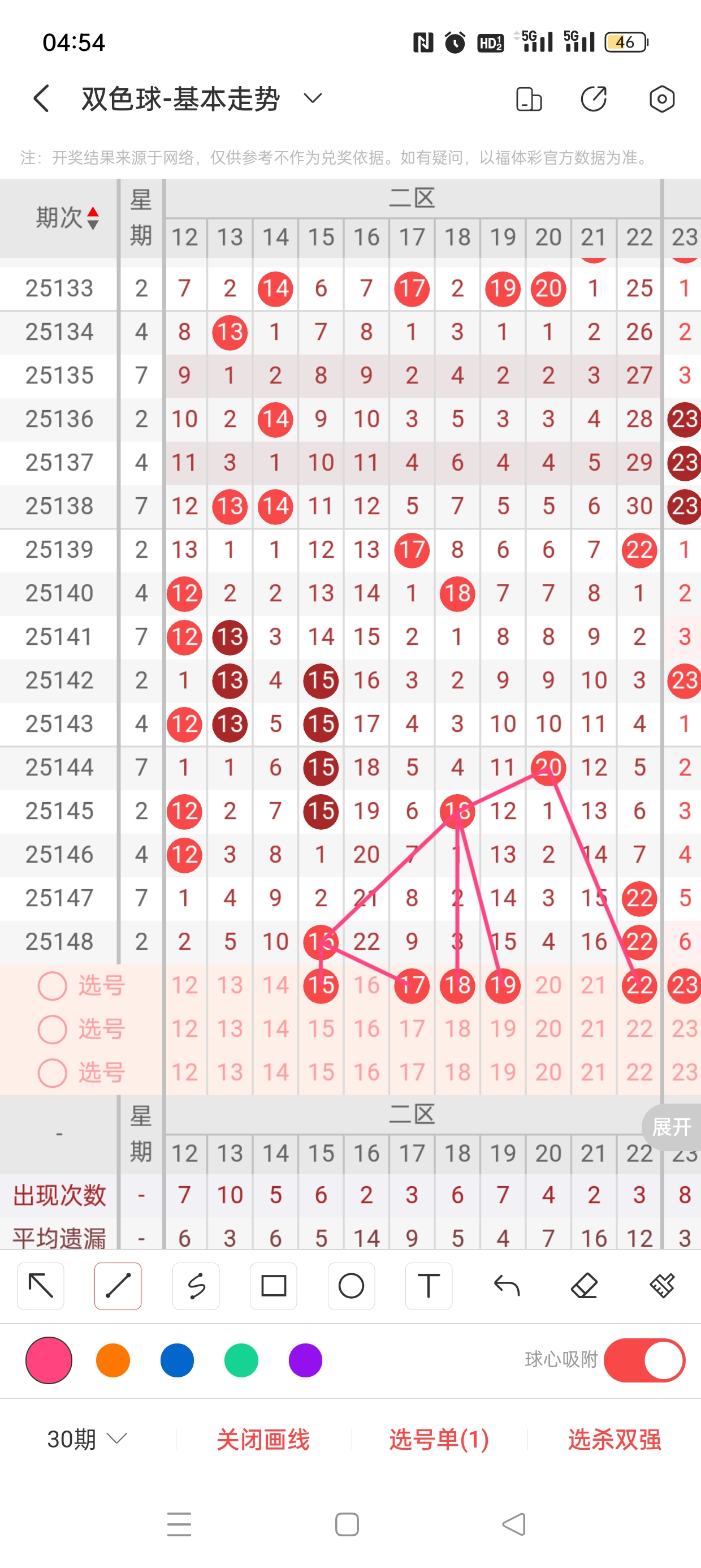Tap 关闭画线 to exit drawing
The height and width of the screenshot is (1568, 701).
tap(263, 1440)
